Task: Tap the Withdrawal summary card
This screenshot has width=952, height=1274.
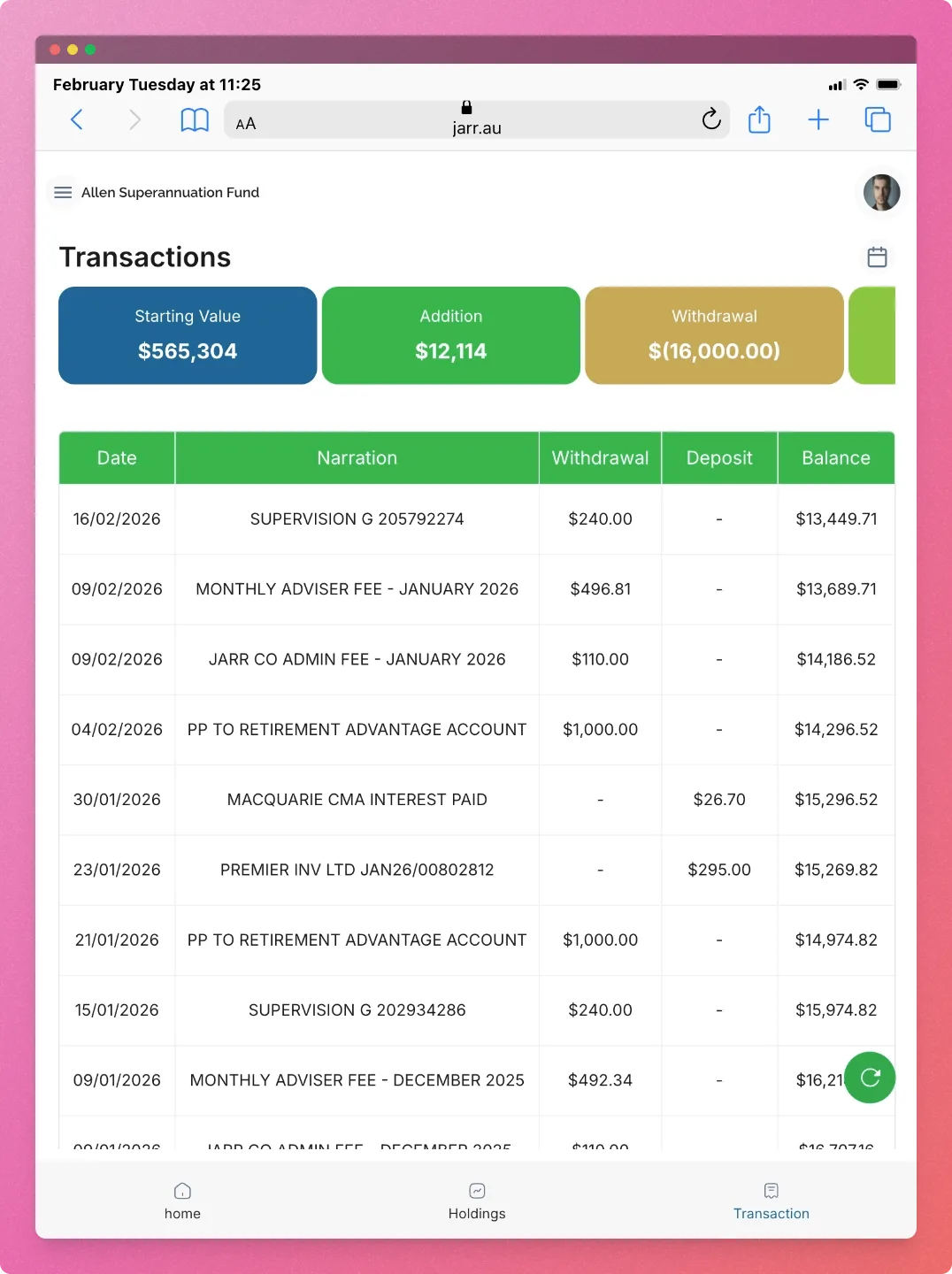Action: click(x=713, y=335)
